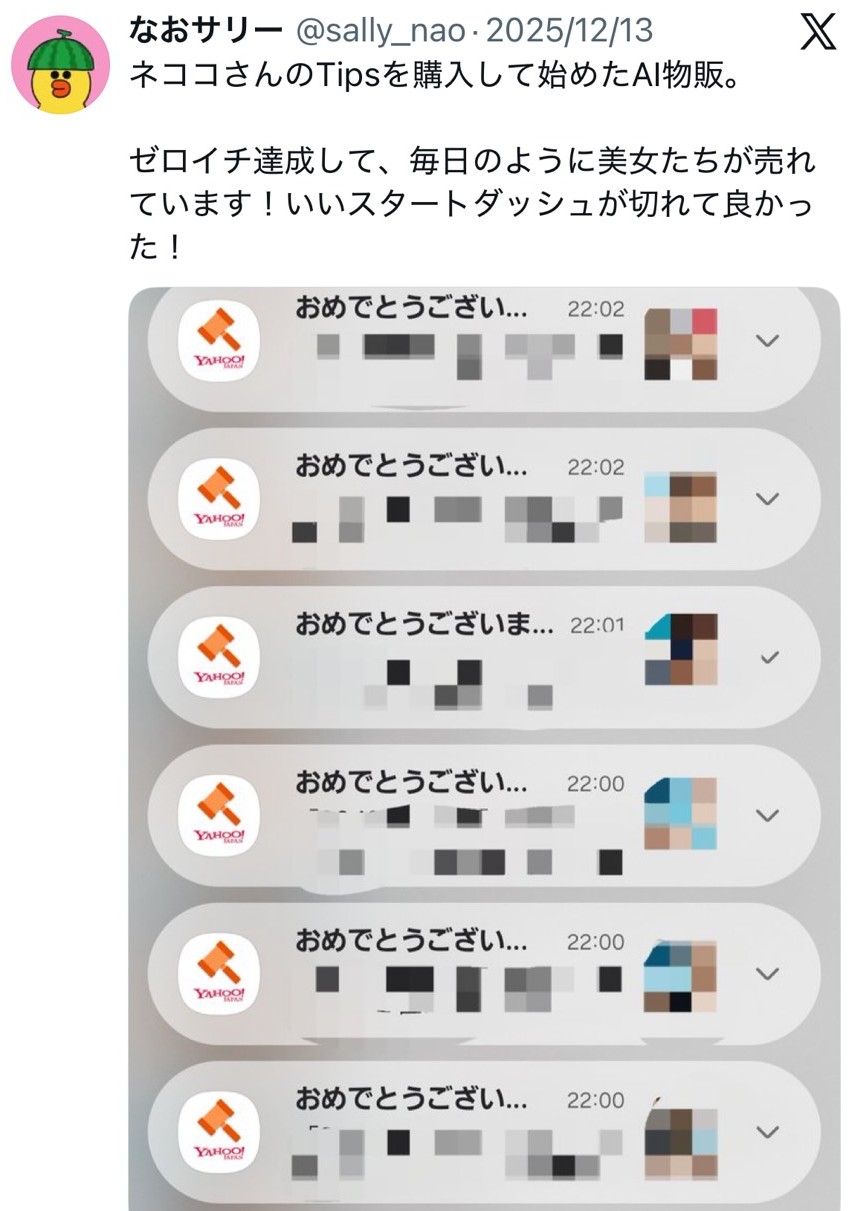Open the @sally_nao profile link

click(380, 33)
